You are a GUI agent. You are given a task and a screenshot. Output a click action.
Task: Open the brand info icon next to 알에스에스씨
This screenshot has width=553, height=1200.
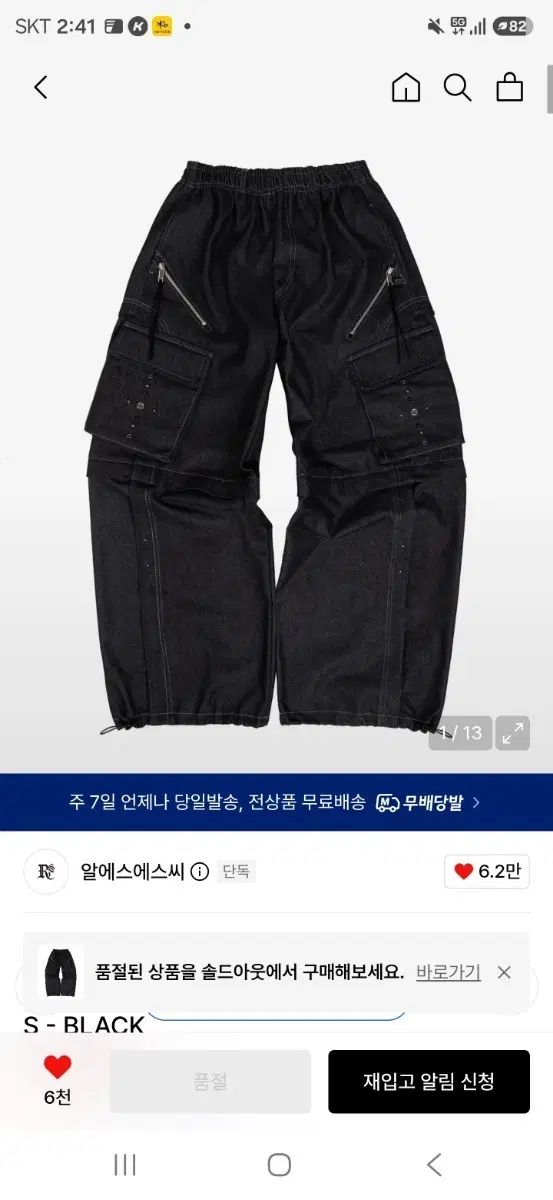click(199, 872)
